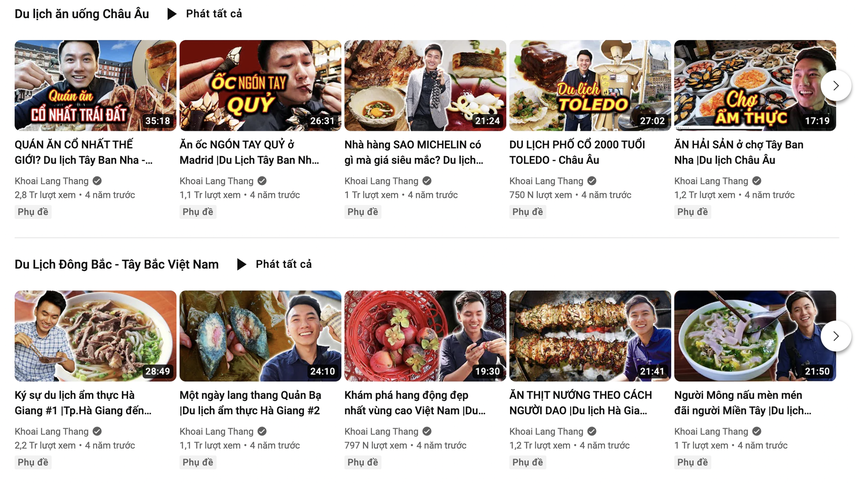Screen dimensions: 860x484
Task: Watch ĂN THỊT NƯỚNG THEO CÁCH NGƯỜI DAO
Action: click(x=590, y=336)
